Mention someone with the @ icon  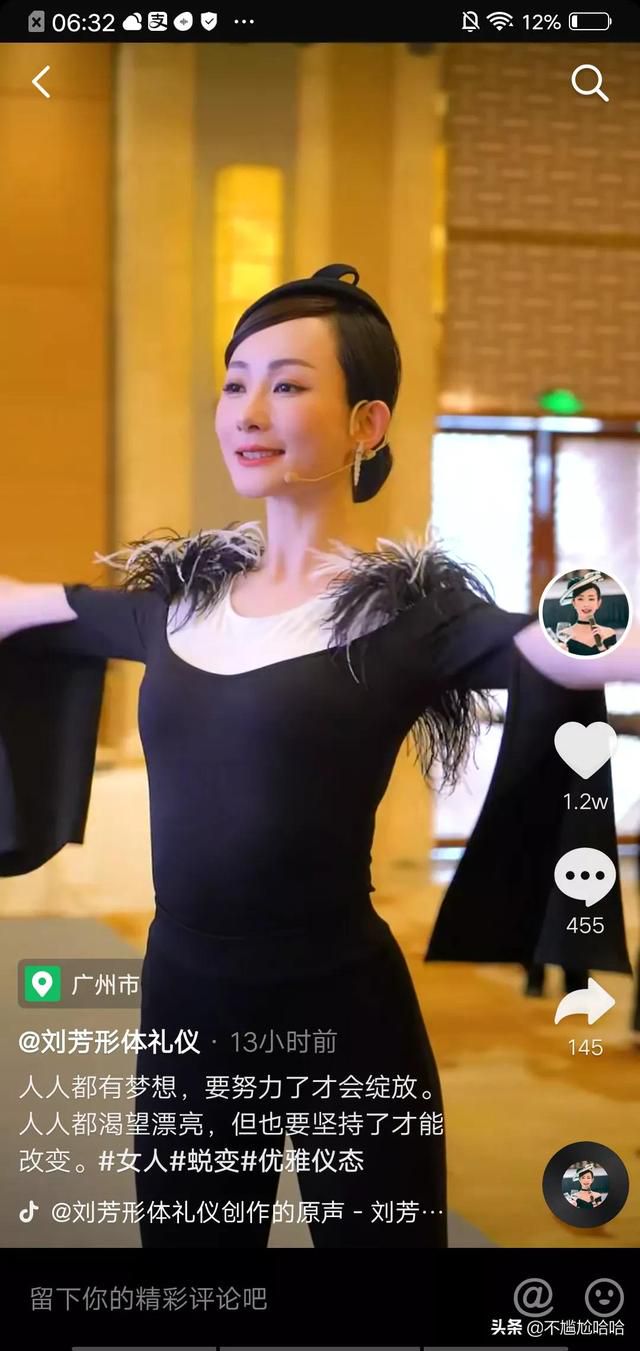pyautogui.click(x=533, y=1297)
